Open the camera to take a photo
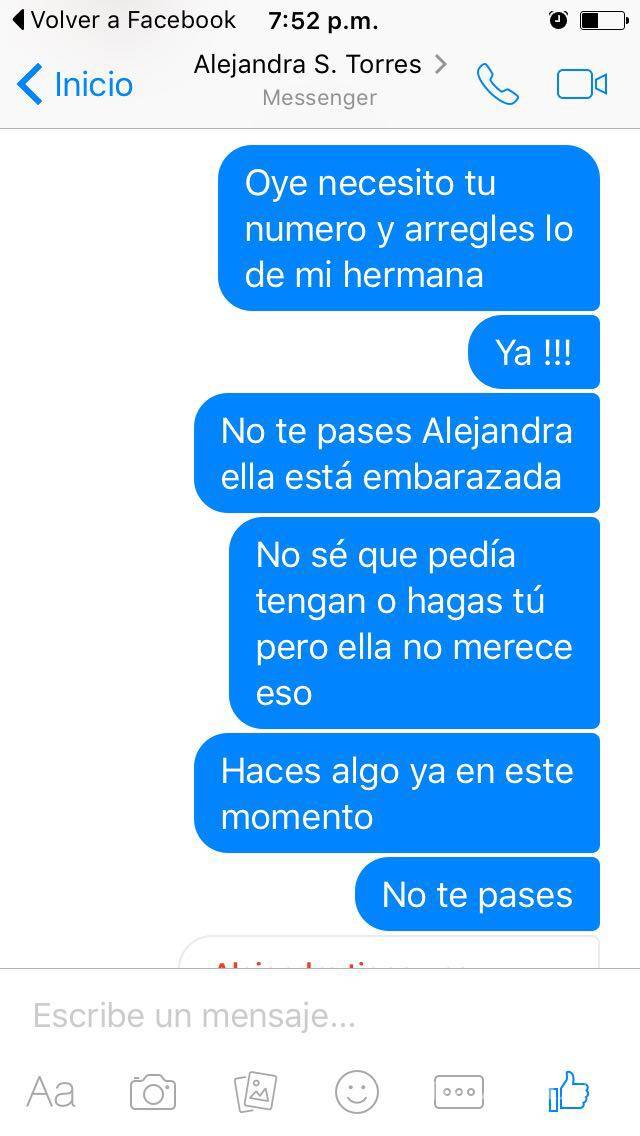The width and height of the screenshot is (640, 1136). point(153,1092)
